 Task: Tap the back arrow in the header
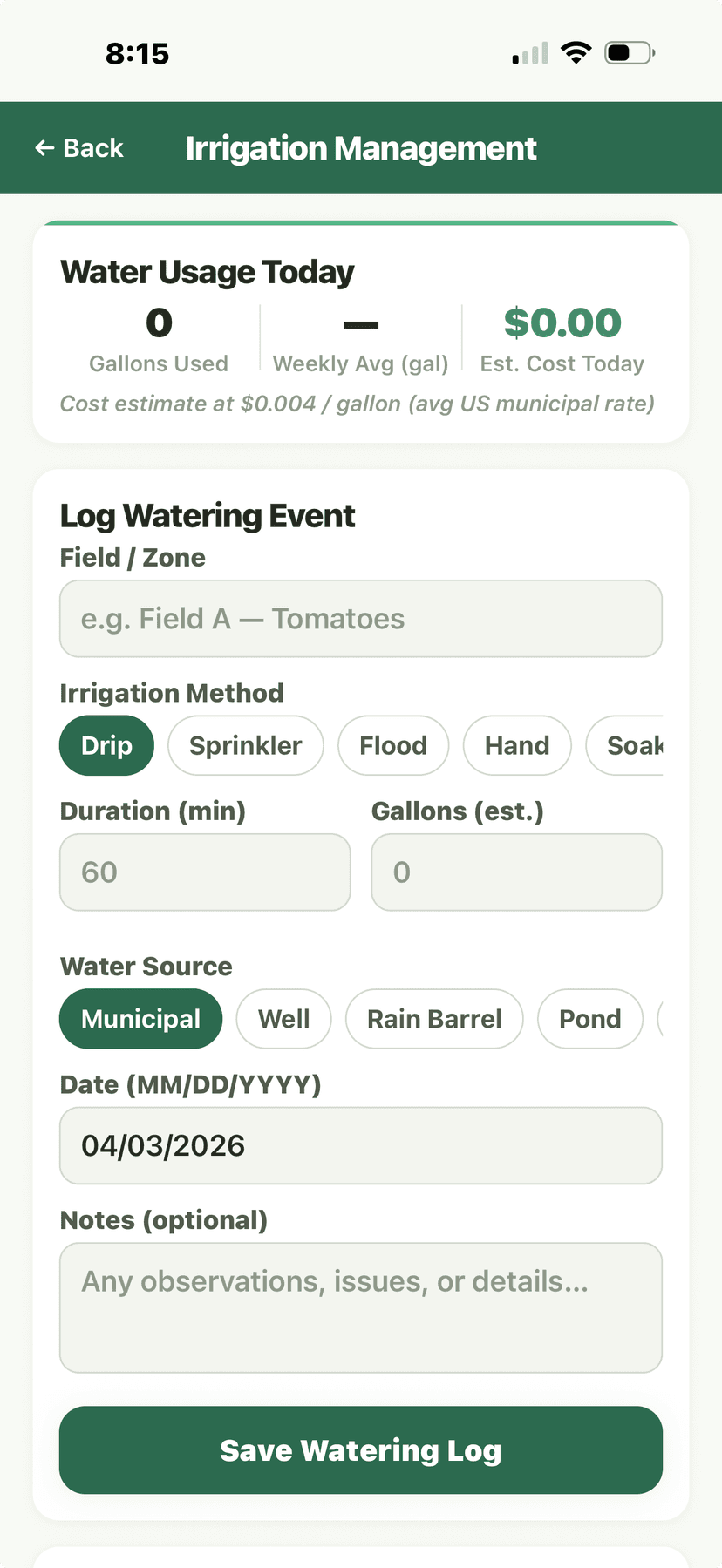[44, 148]
